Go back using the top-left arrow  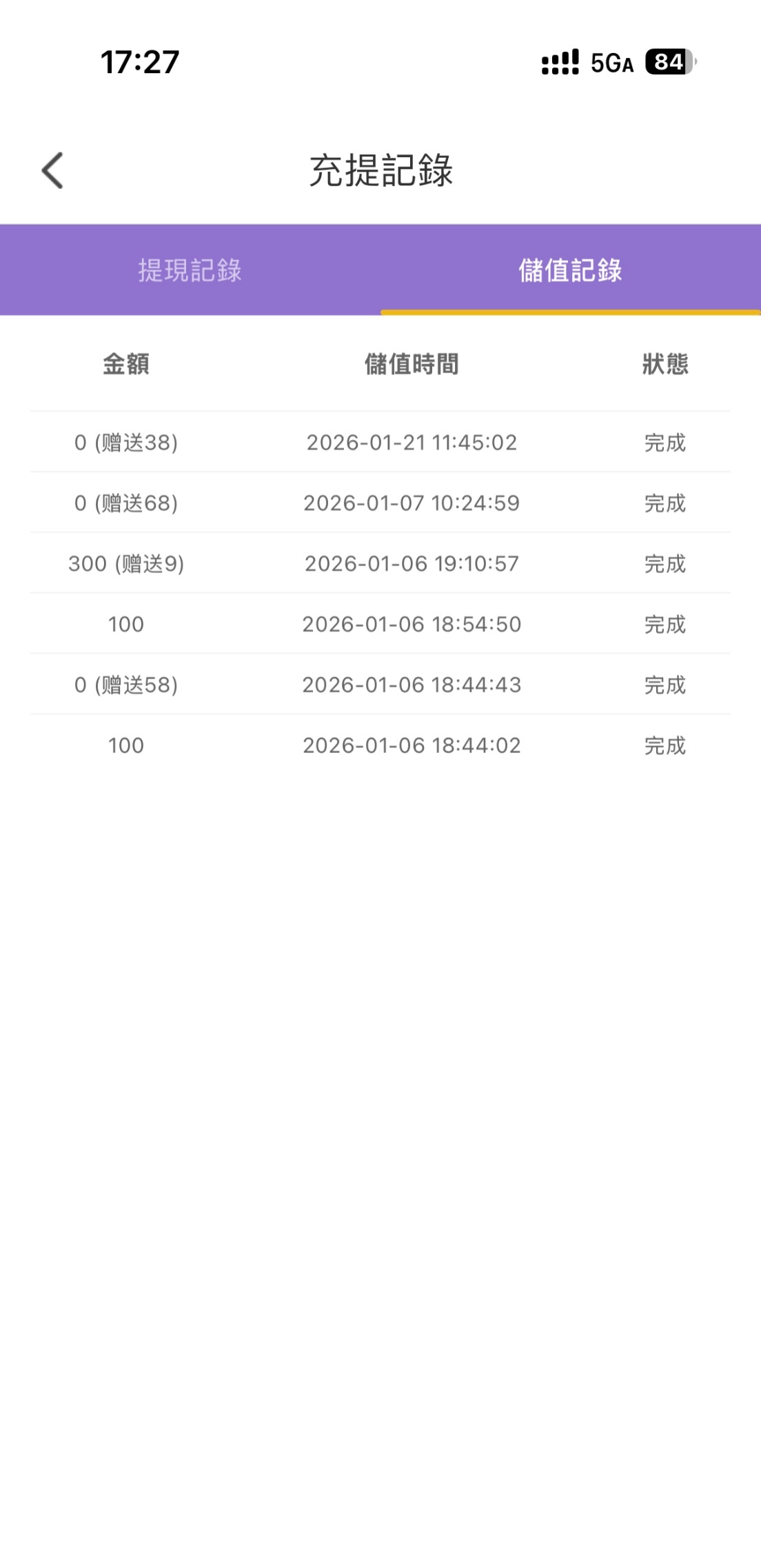pos(52,170)
